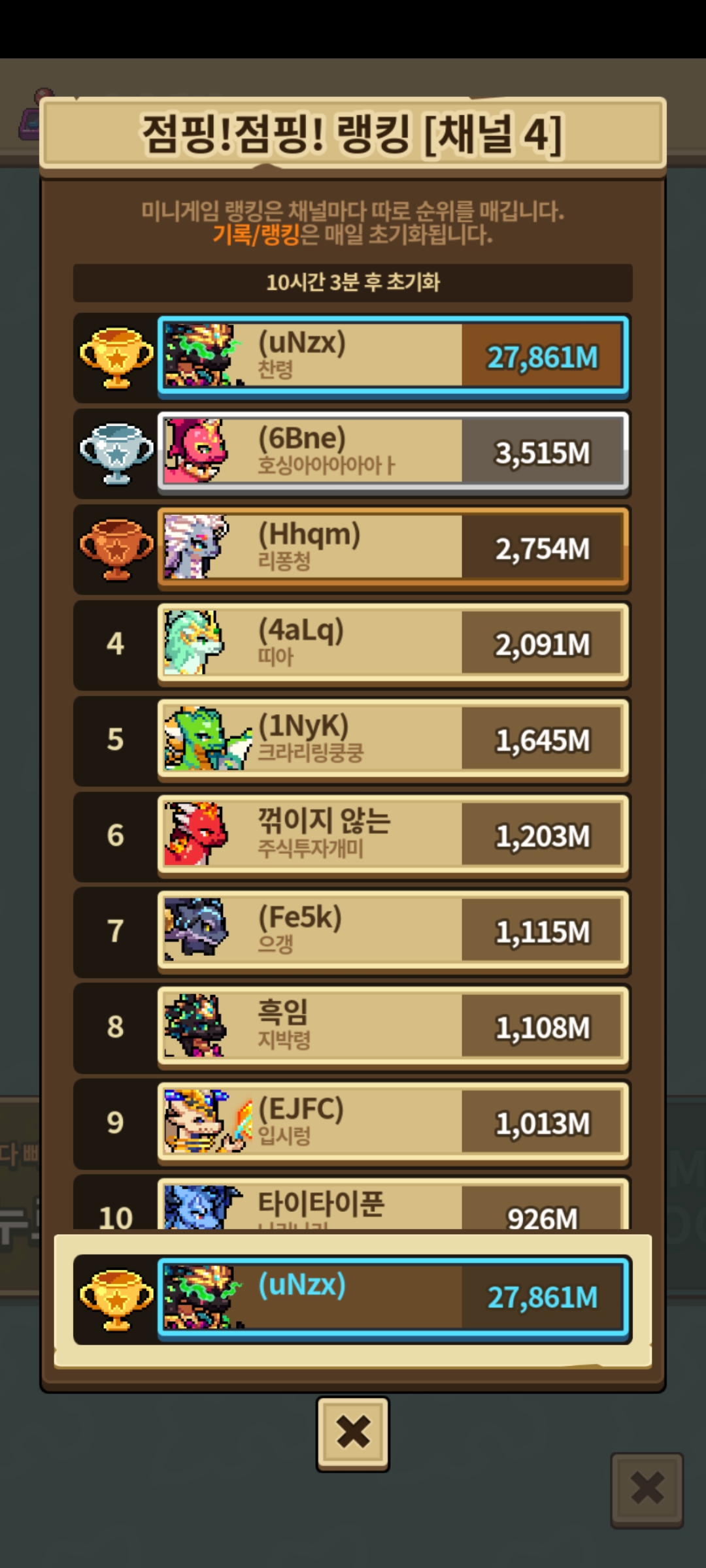Image resolution: width=706 pixels, height=1568 pixels.
Task: Select the 꺾이지 않는 주식투자개미 row
Action: (x=392, y=835)
